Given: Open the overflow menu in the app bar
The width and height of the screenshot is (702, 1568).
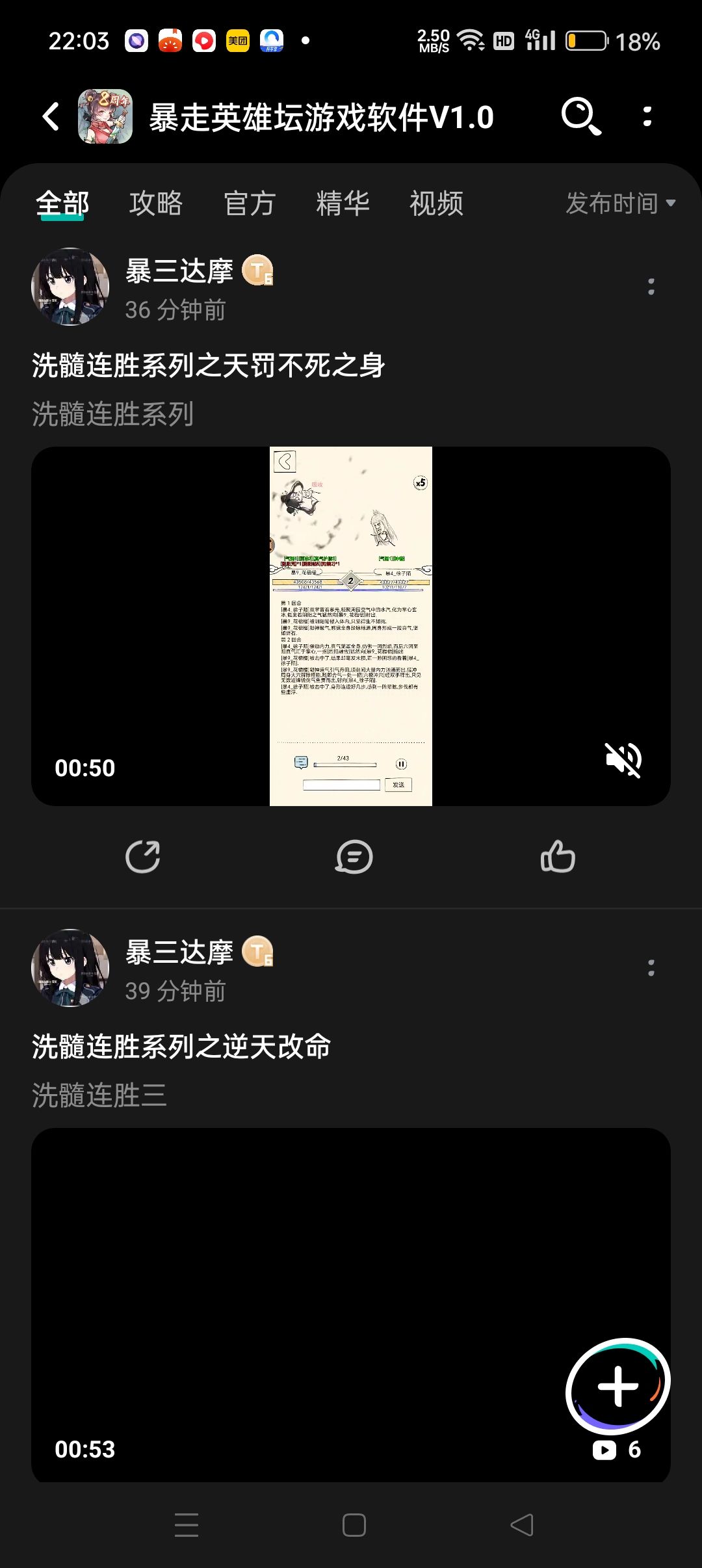Looking at the screenshot, I should (x=647, y=116).
